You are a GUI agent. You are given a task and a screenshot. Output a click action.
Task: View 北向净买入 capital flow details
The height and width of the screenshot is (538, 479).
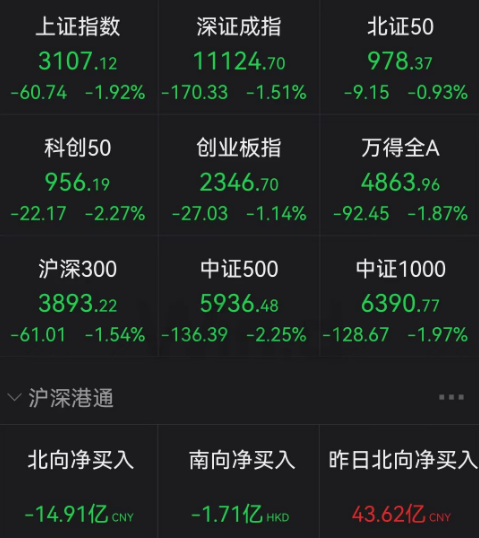click(x=79, y=482)
